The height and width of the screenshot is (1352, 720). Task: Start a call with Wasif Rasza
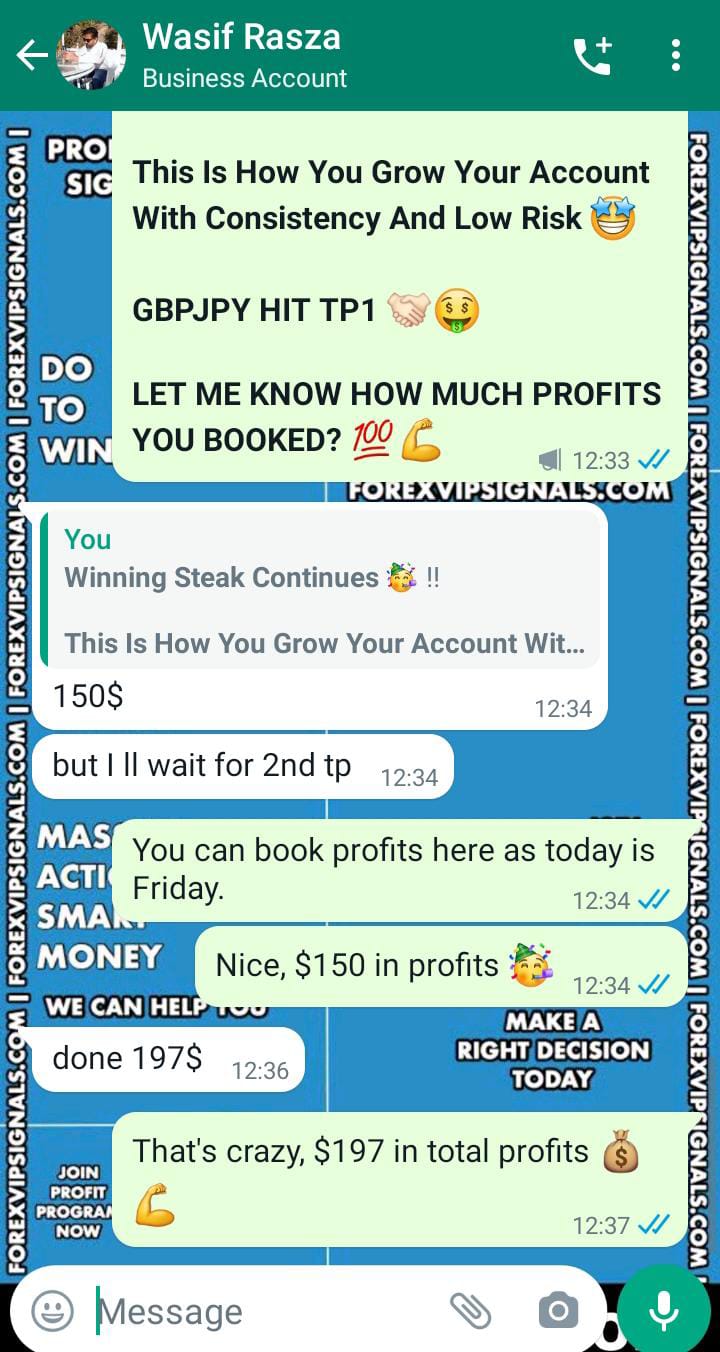[592, 56]
